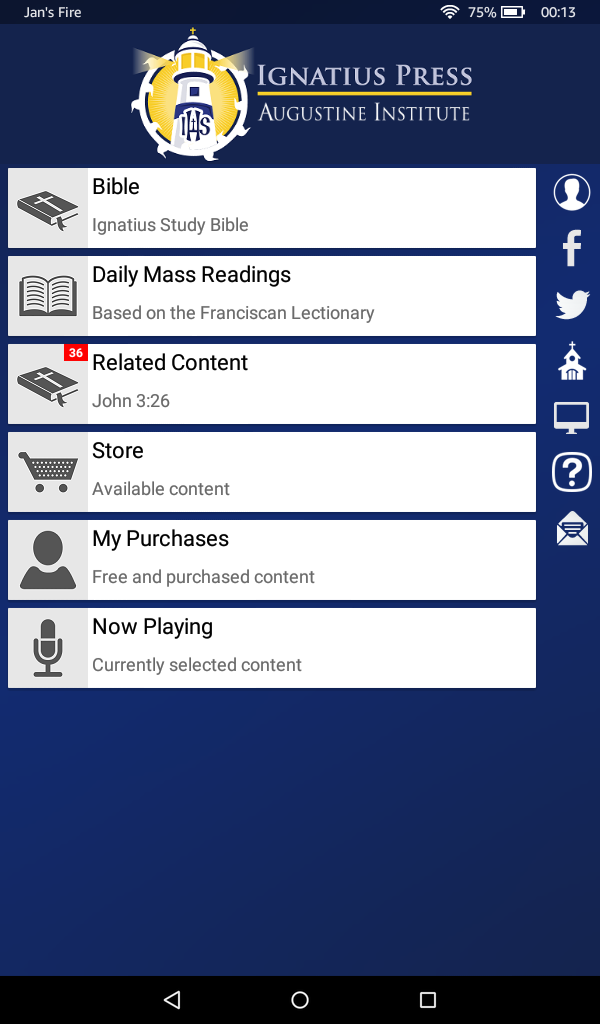
Task: Tap the envelope mail icon
Action: click(x=572, y=528)
